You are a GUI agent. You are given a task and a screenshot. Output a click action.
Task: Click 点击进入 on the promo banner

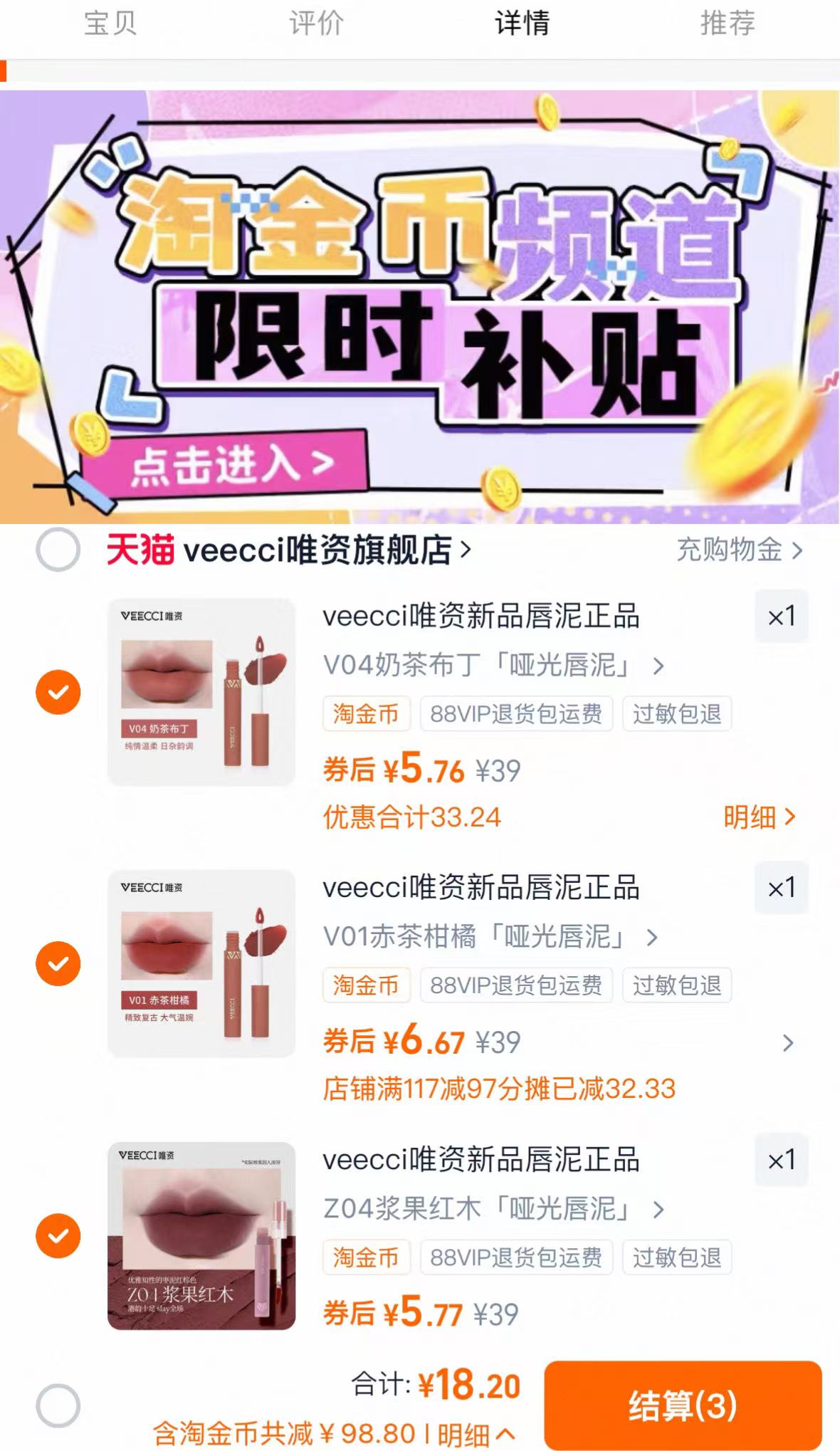coord(231,461)
